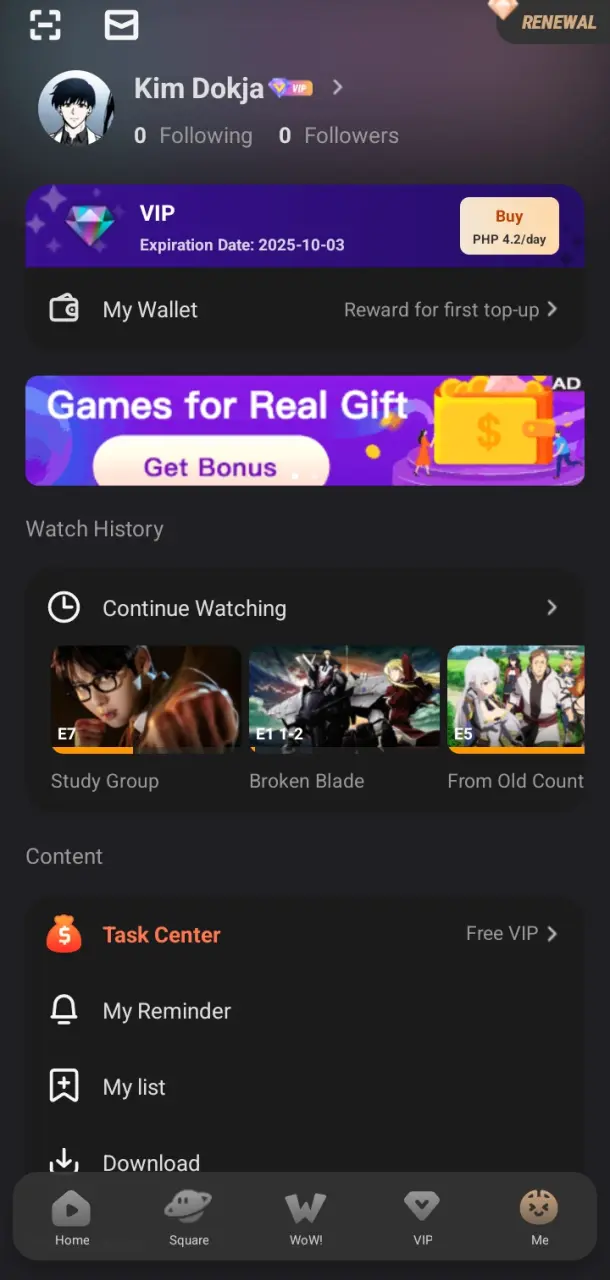Image resolution: width=610 pixels, height=1280 pixels.
Task: Open the Task Center
Action: point(305,935)
